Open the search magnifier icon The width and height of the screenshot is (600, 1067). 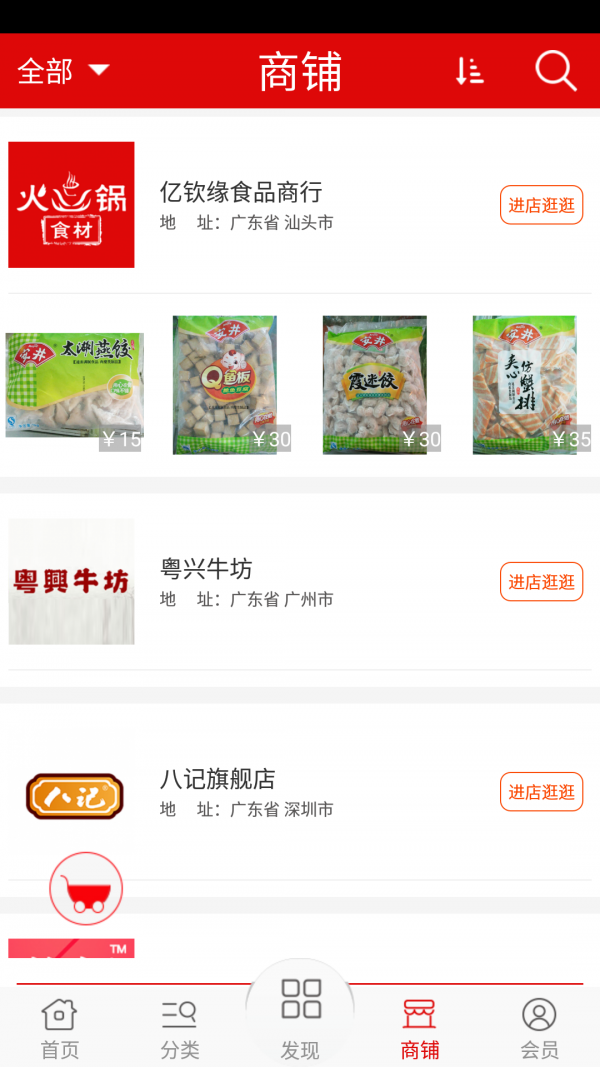click(555, 71)
